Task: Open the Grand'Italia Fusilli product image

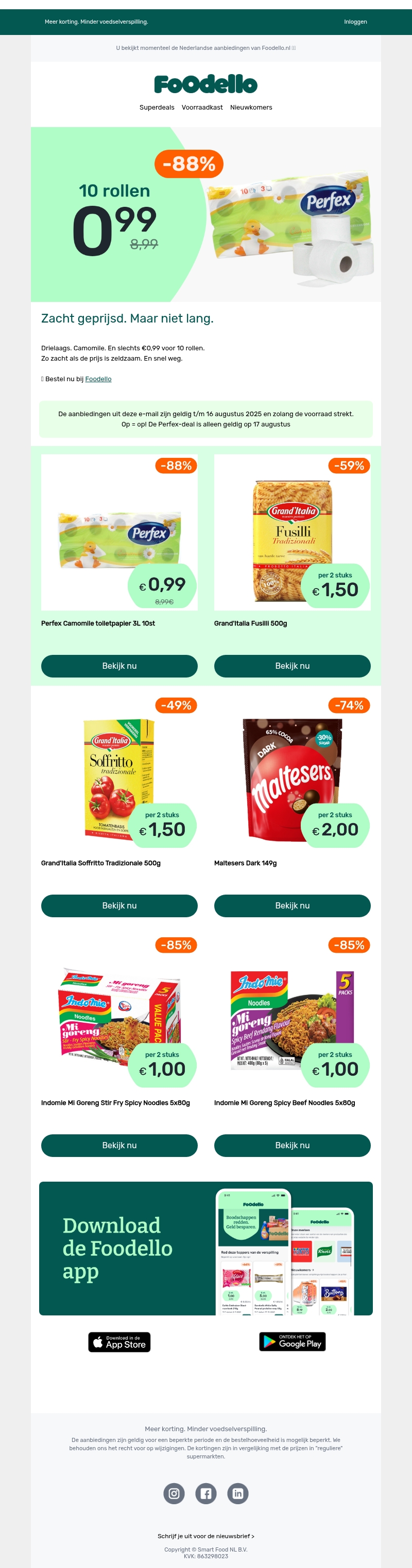Action: [292, 531]
